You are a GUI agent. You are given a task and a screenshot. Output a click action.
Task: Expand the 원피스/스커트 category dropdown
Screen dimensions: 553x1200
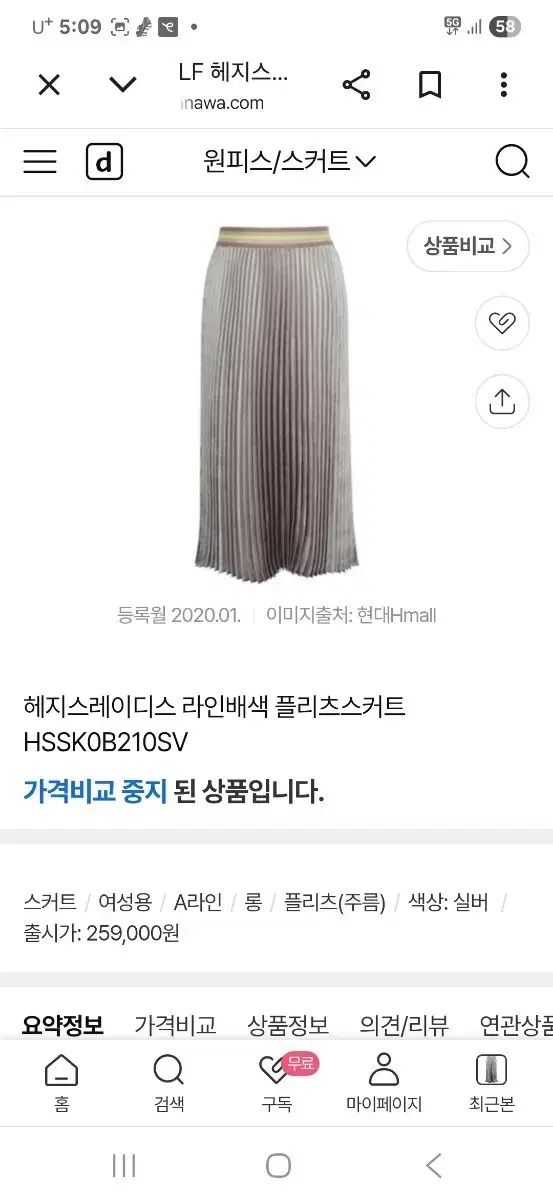[x=289, y=161]
